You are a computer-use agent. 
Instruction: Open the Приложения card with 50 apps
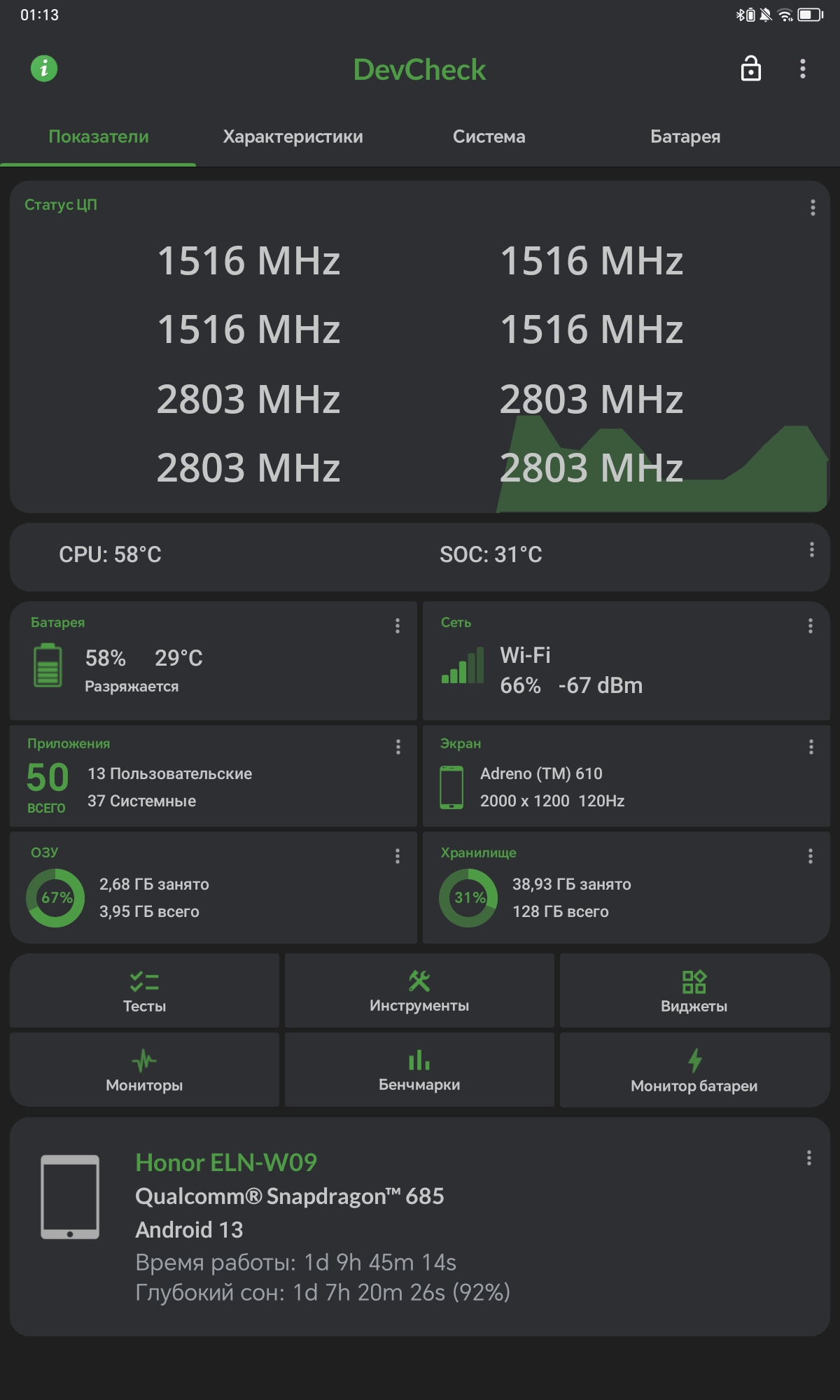pyautogui.click(x=213, y=776)
